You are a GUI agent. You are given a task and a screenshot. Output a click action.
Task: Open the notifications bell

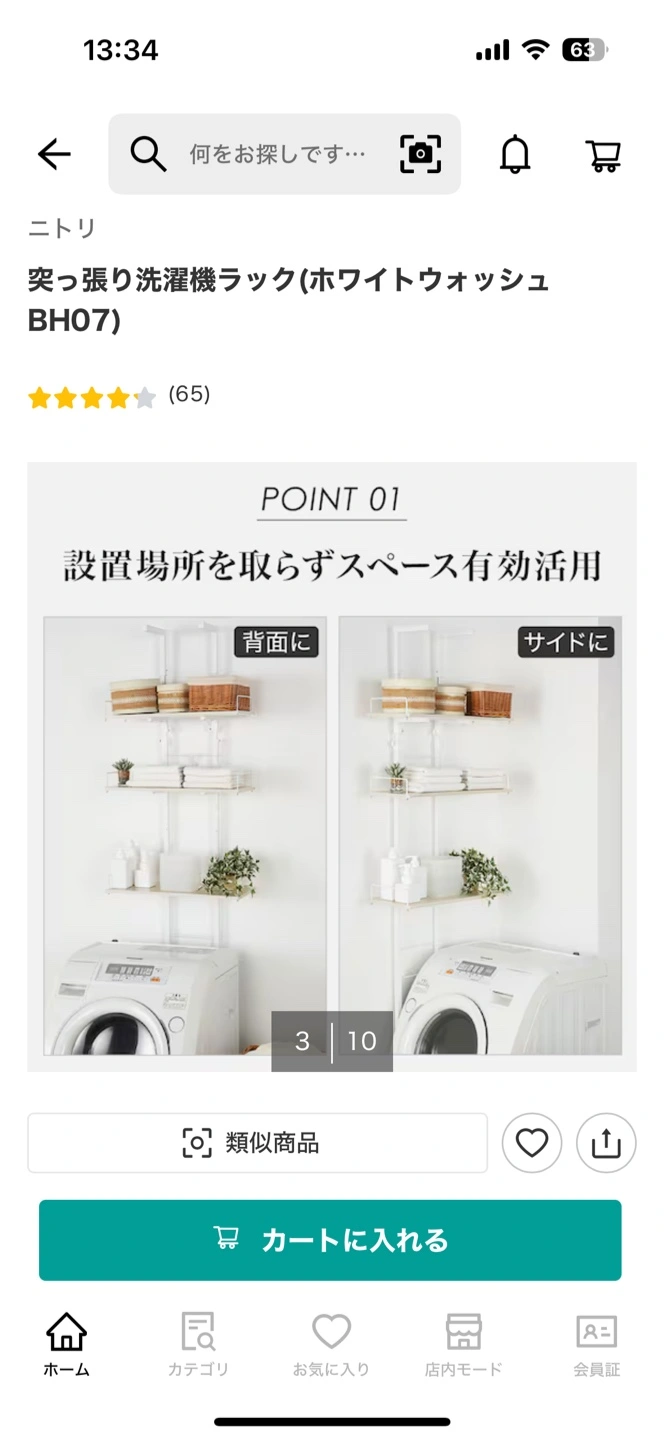click(515, 154)
